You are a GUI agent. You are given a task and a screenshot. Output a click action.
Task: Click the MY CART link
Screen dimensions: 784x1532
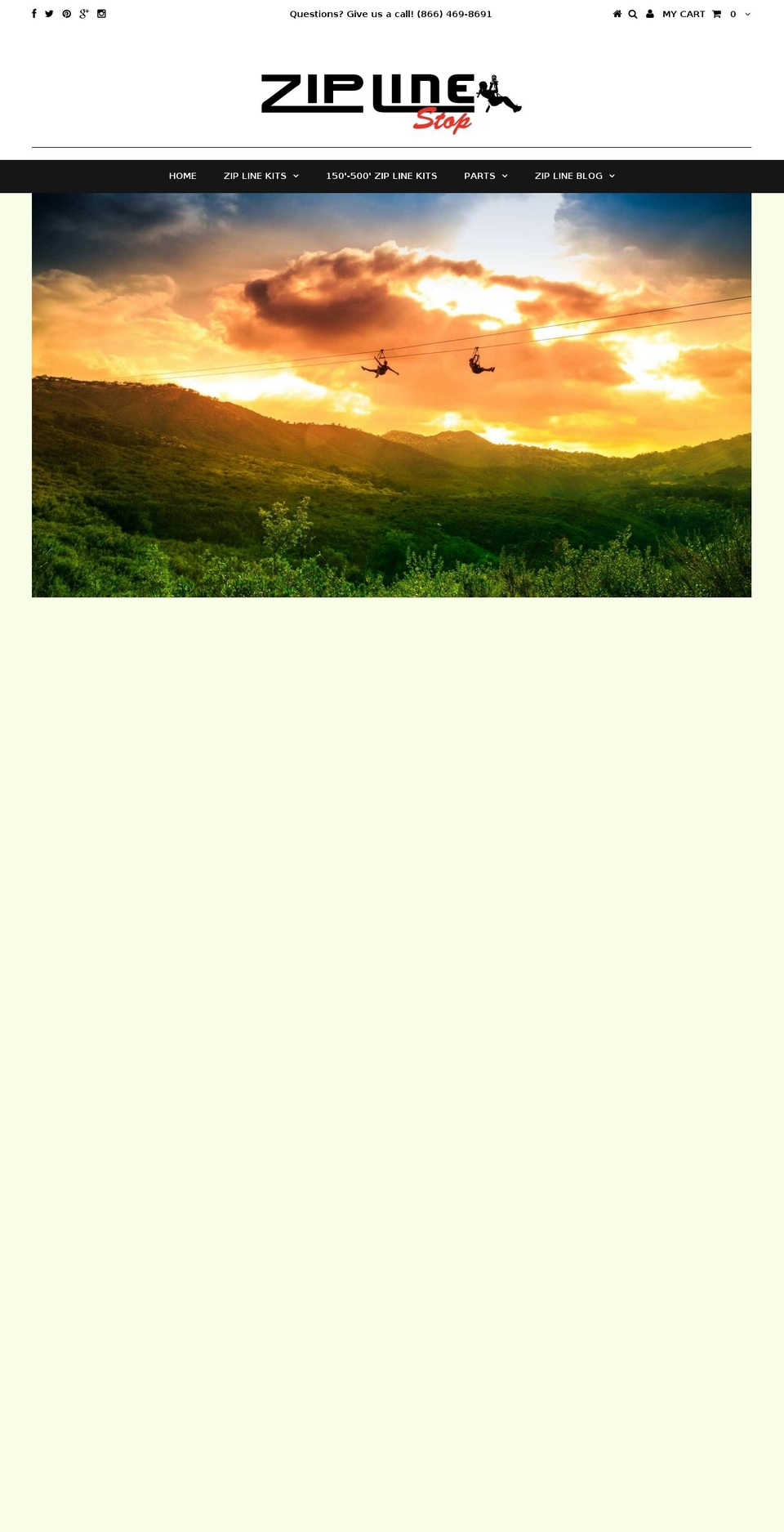684,14
